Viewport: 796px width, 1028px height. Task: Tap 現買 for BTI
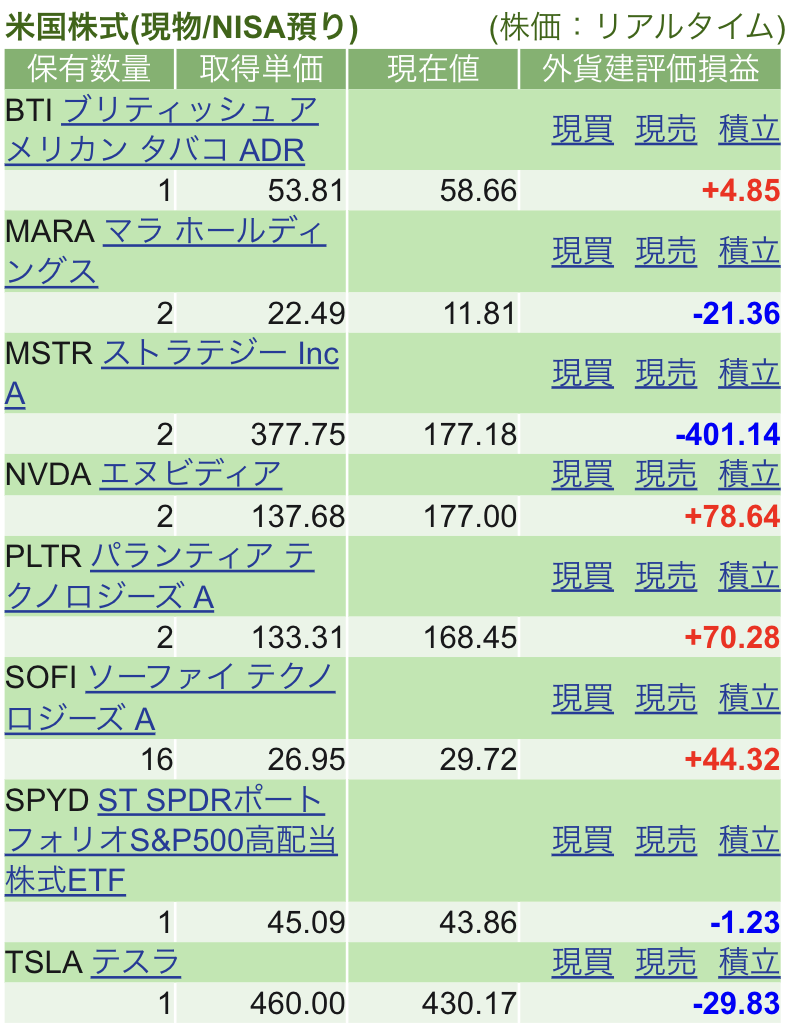coord(582,130)
